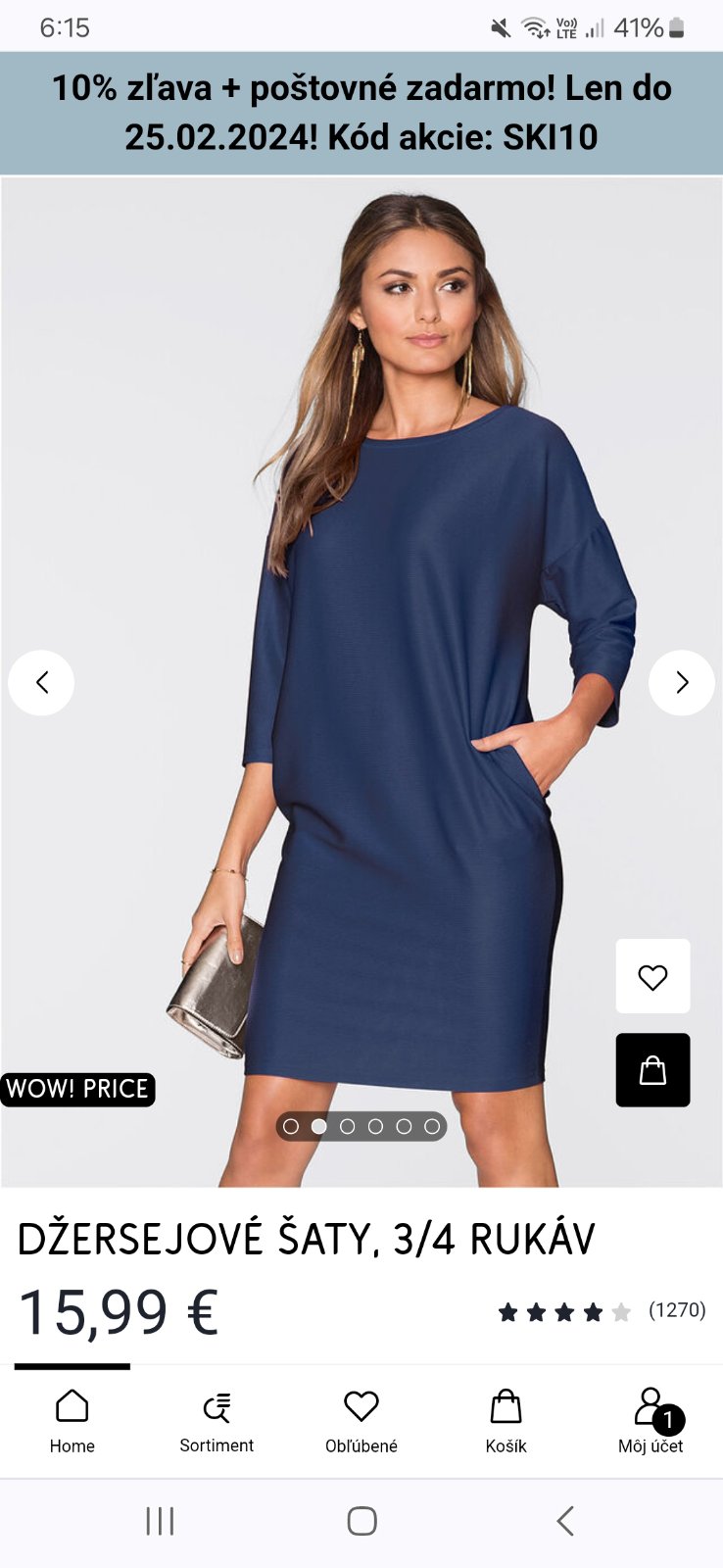Image resolution: width=723 pixels, height=1568 pixels.
Task: Show the next product photo
Action: tap(682, 682)
